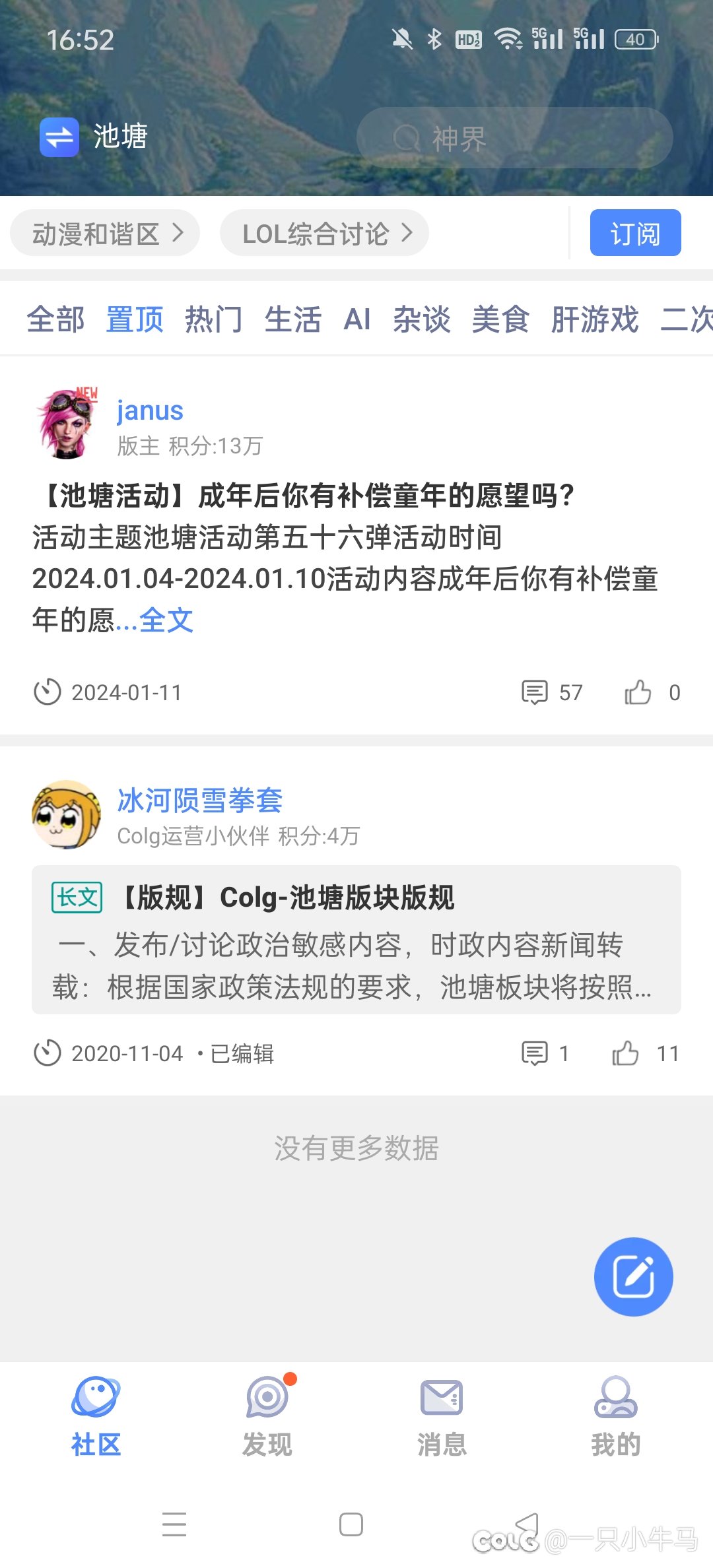
Task: Expand janus's post with 全文 link
Action: coord(166,620)
